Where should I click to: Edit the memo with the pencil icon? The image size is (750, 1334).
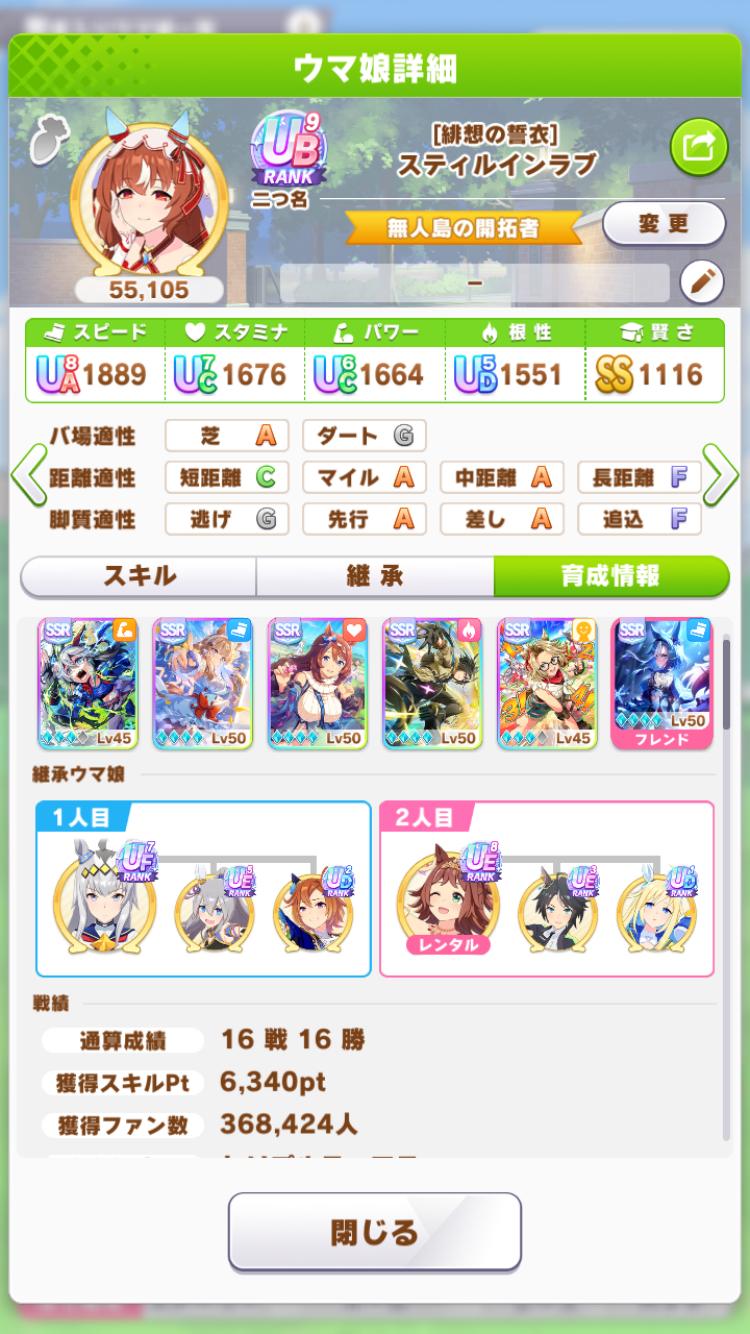tap(701, 283)
